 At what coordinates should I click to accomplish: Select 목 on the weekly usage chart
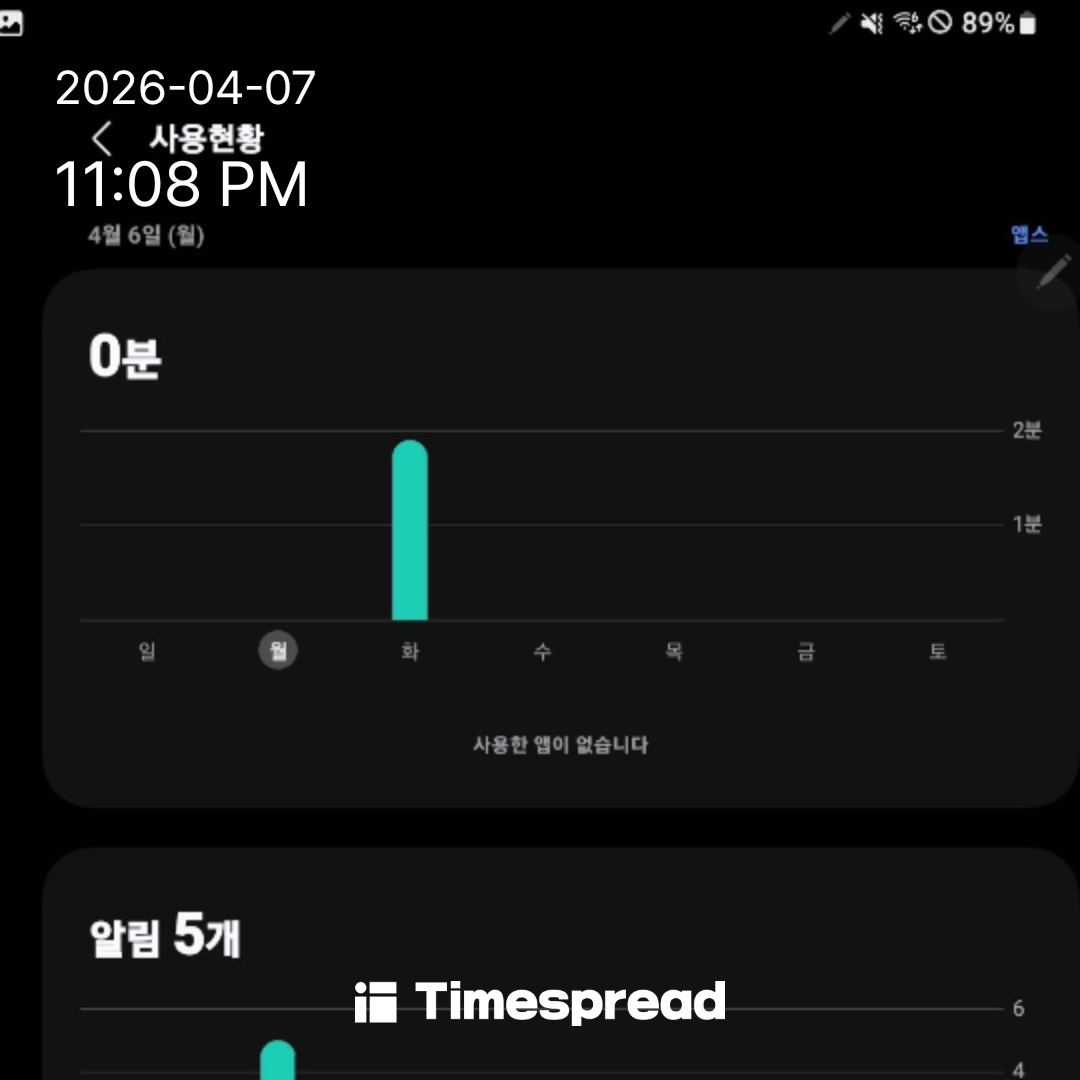pyautogui.click(x=674, y=652)
